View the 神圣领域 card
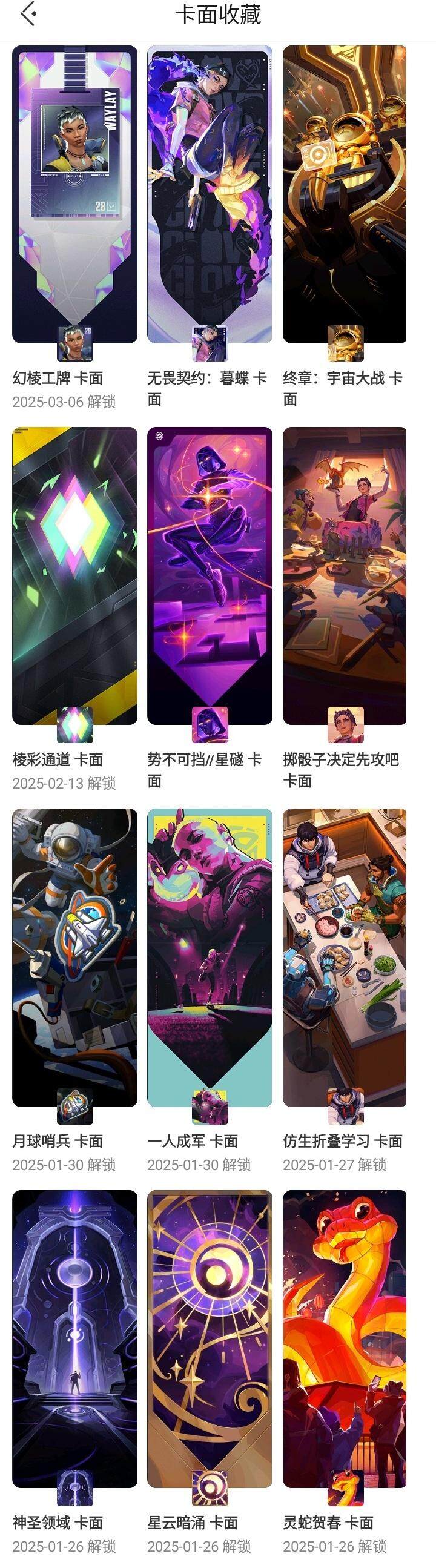Image resolution: width=436 pixels, height=1568 pixels. click(x=74, y=1338)
